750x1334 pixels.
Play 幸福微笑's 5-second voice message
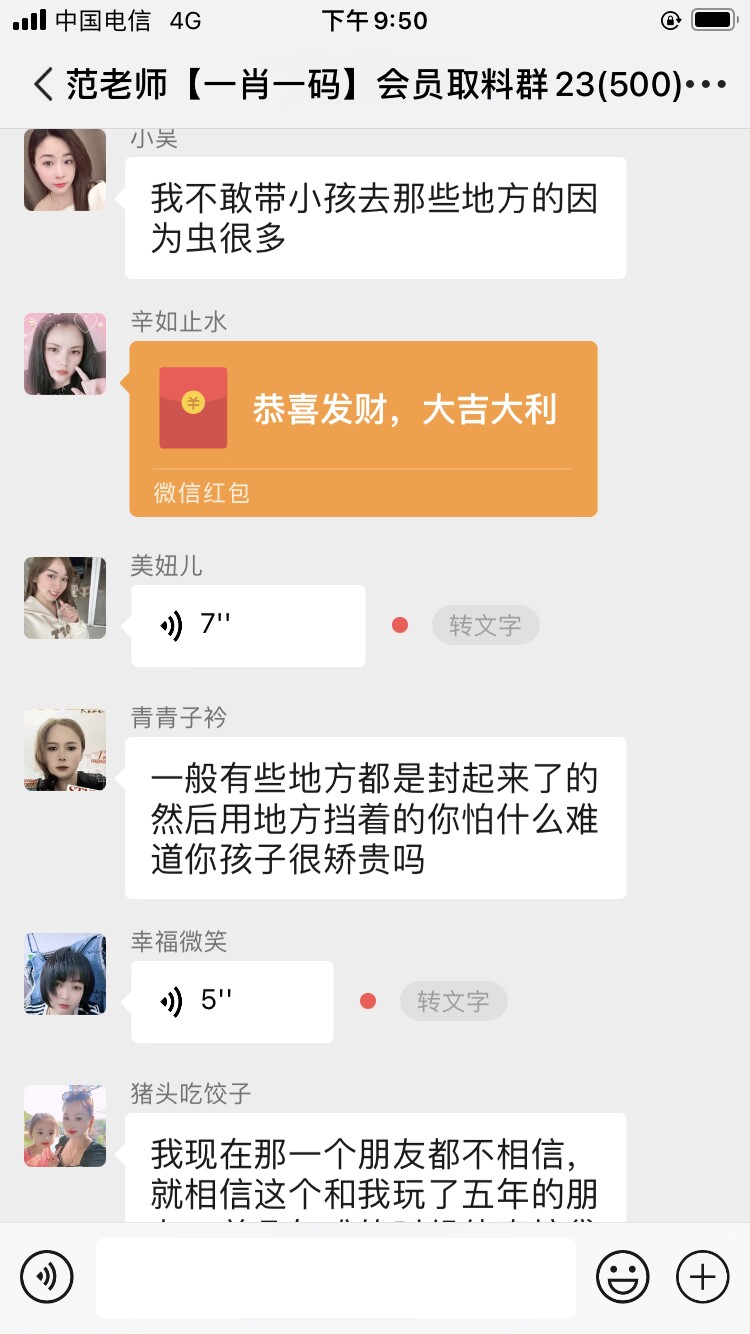231,1001
